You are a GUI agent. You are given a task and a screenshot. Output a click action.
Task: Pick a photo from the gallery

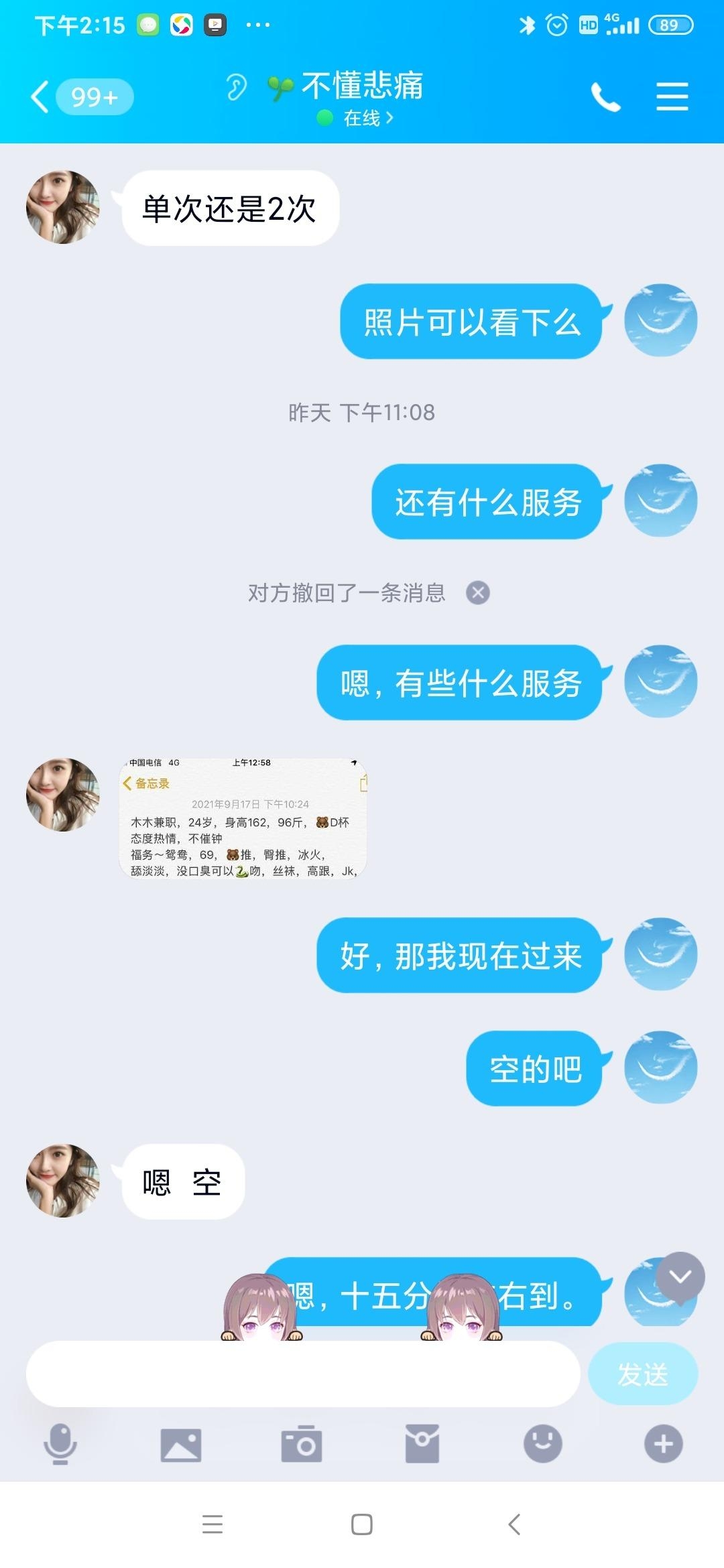point(181,1444)
